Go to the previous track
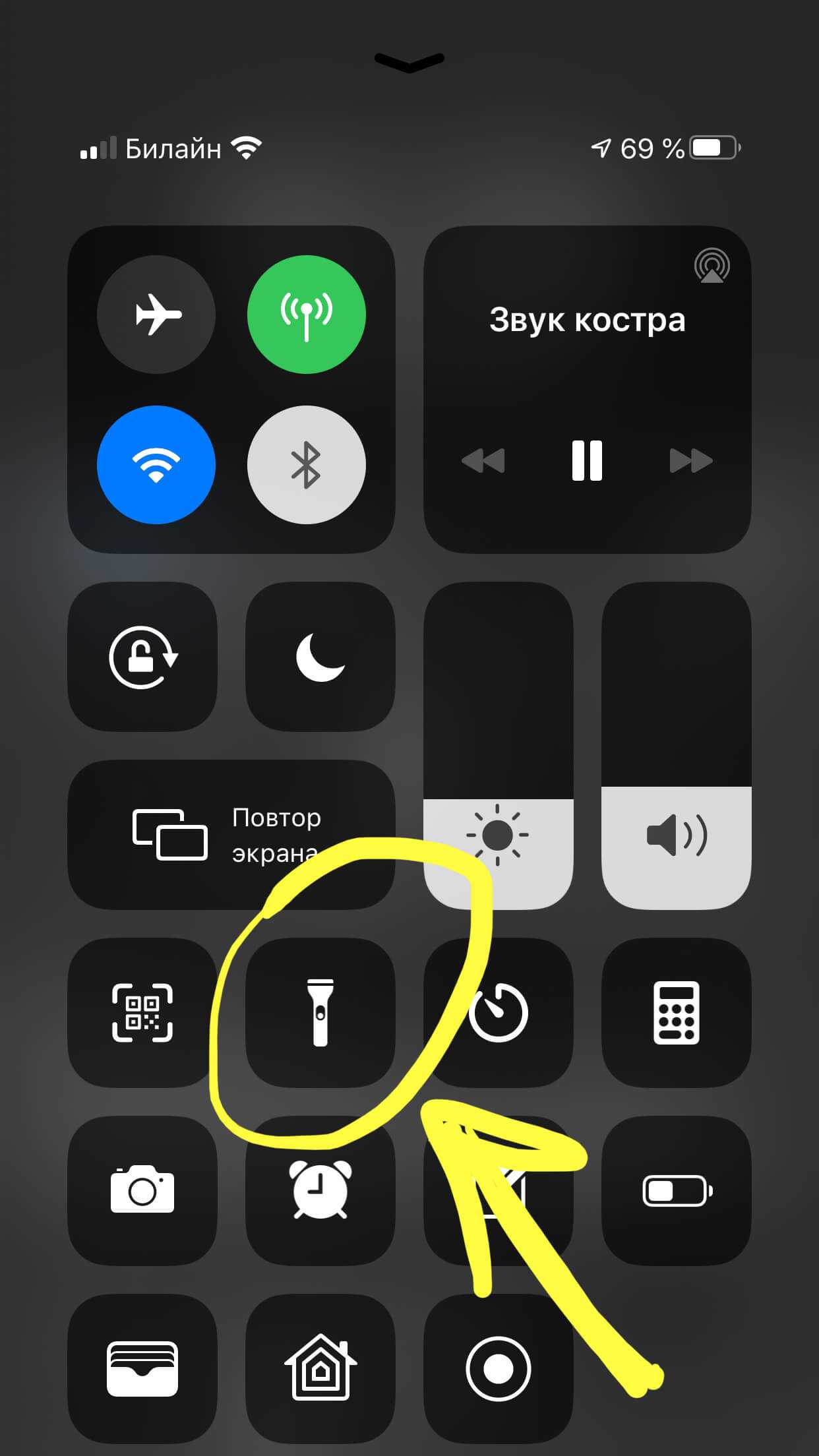Viewport: 819px width, 1456px height. 483,460
